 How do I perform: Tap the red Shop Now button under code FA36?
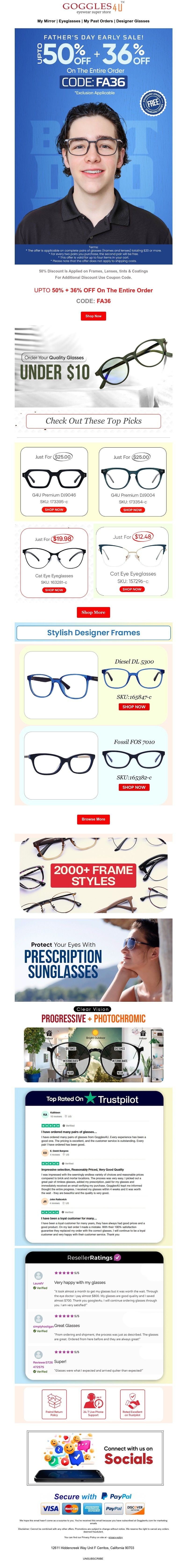click(93, 316)
